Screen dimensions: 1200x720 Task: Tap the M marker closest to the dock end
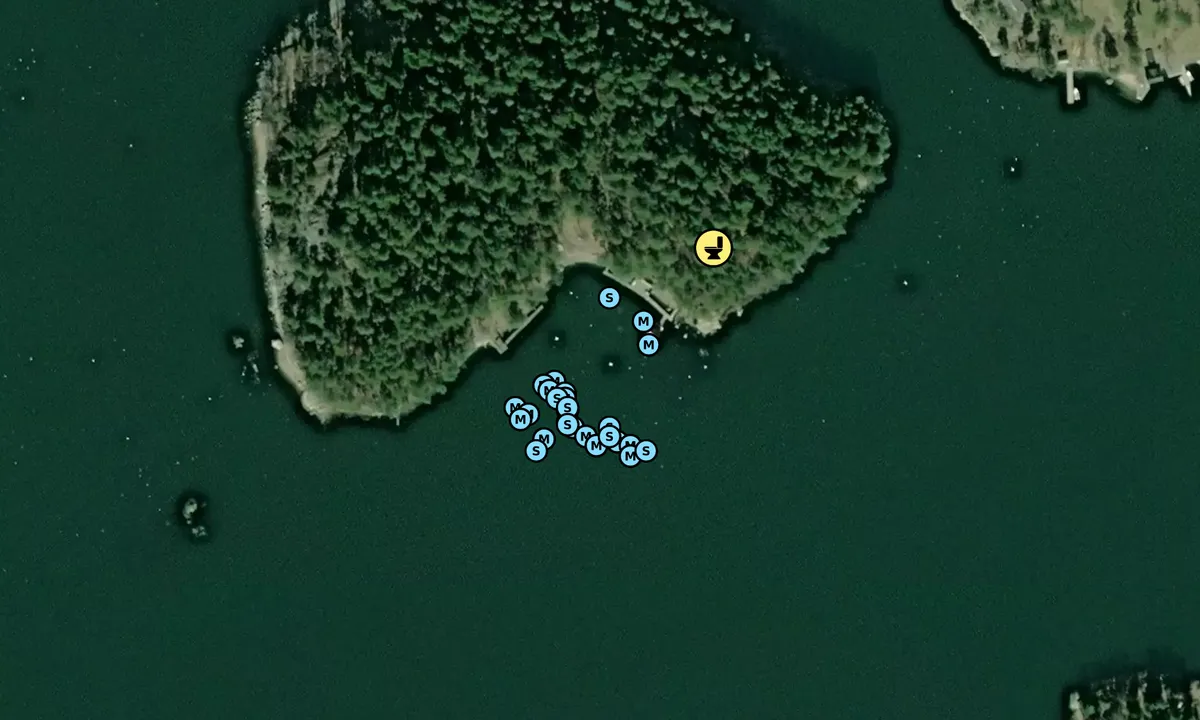click(x=643, y=321)
